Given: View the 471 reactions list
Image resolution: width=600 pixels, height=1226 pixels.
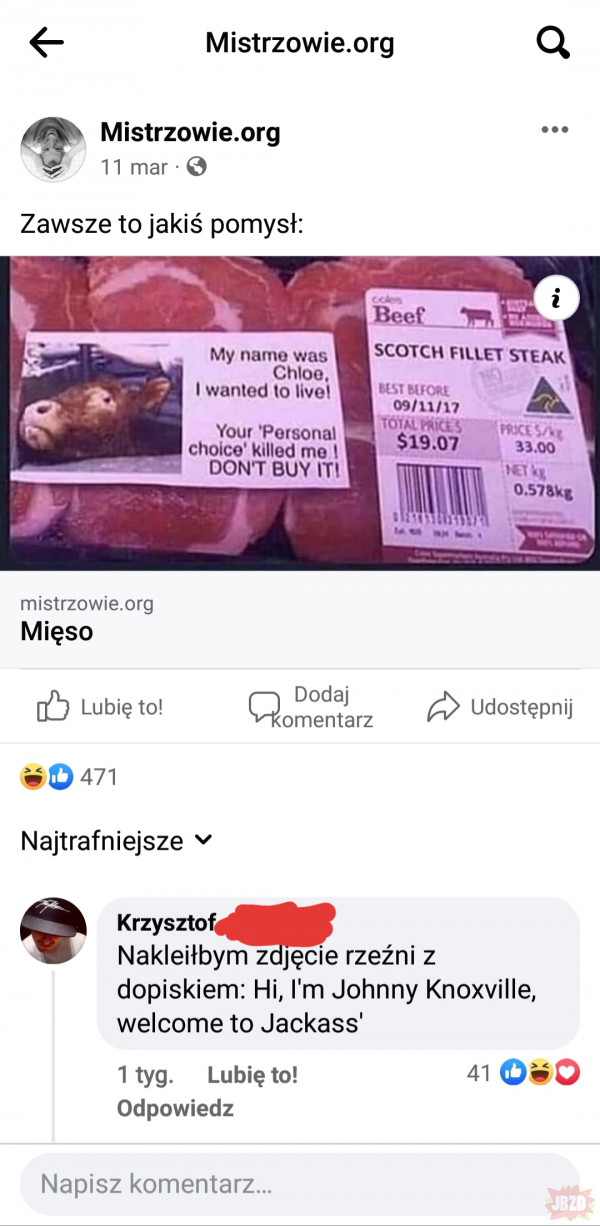Looking at the screenshot, I should point(69,776).
